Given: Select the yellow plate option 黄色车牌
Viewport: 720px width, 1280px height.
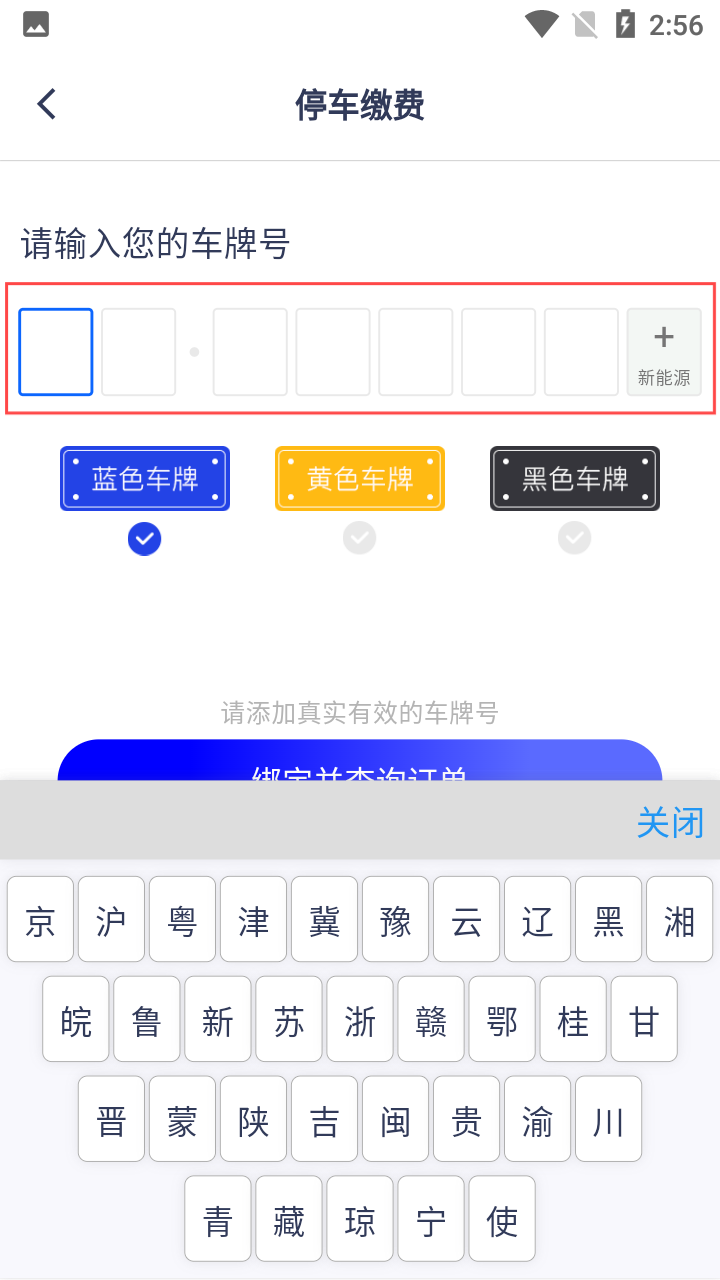Looking at the screenshot, I should tap(360, 479).
